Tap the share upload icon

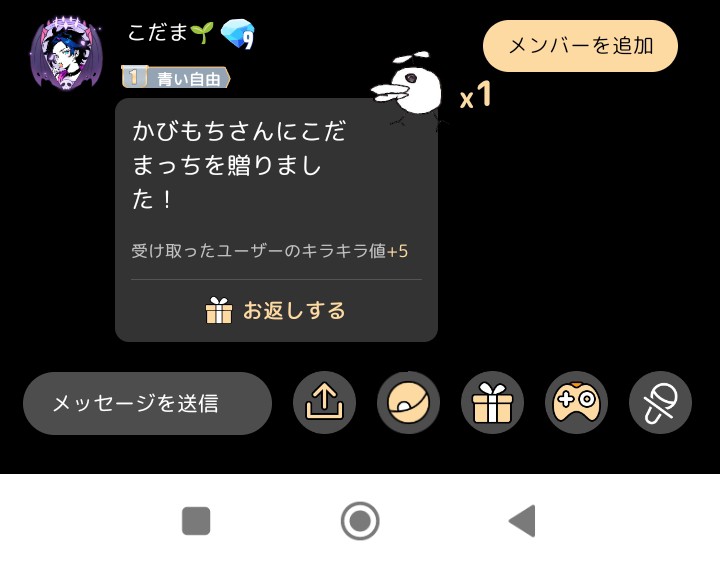click(x=324, y=403)
